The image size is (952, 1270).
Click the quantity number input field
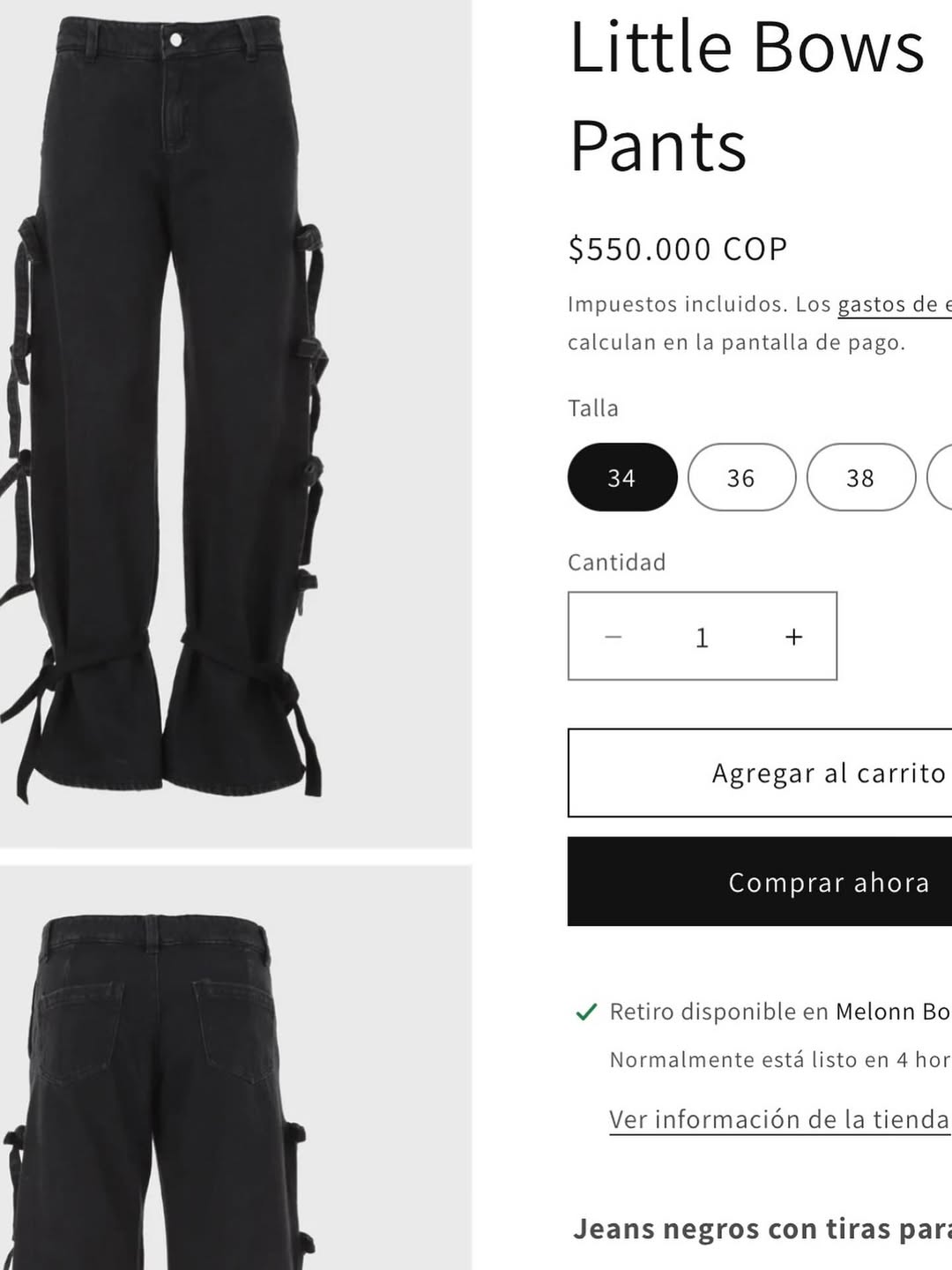click(702, 635)
